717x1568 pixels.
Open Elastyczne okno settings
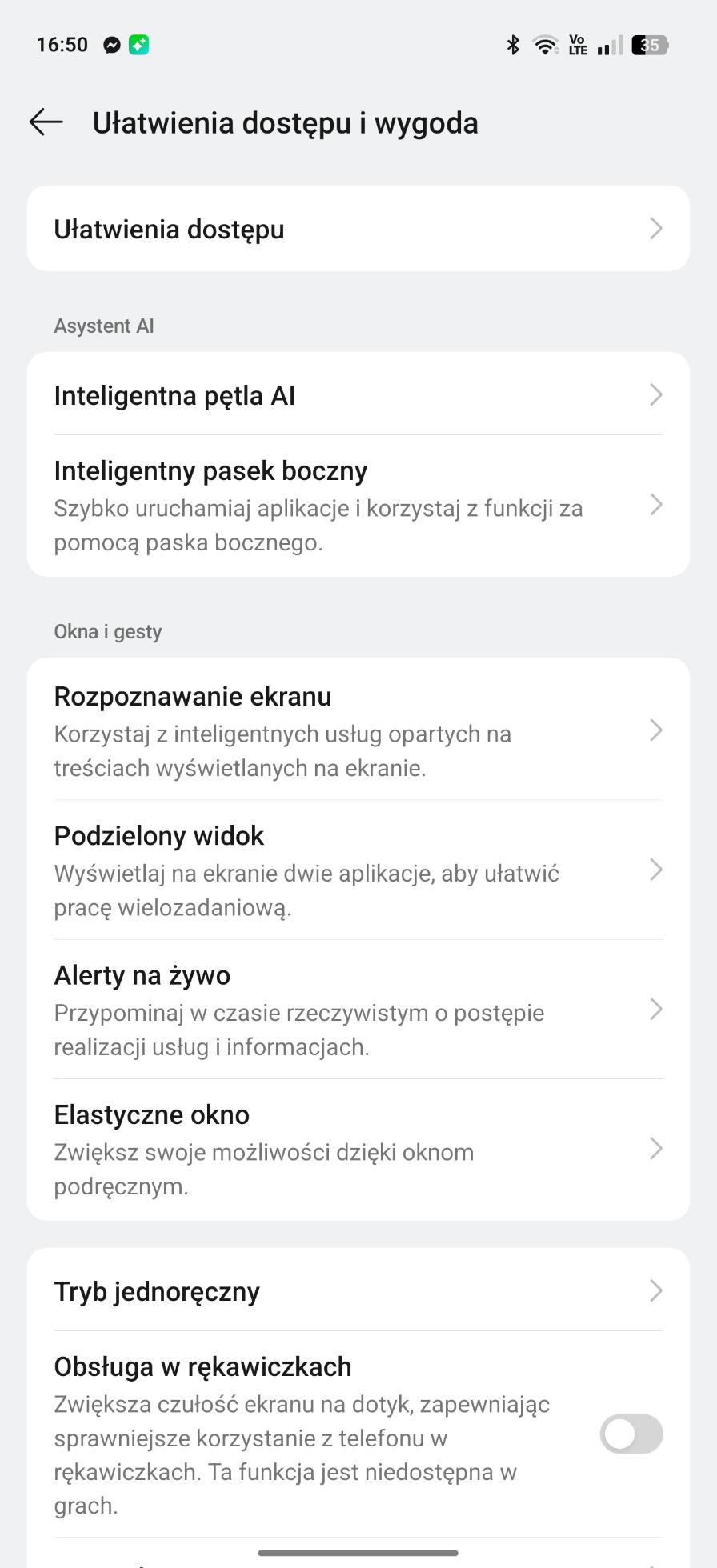point(358,1150)
